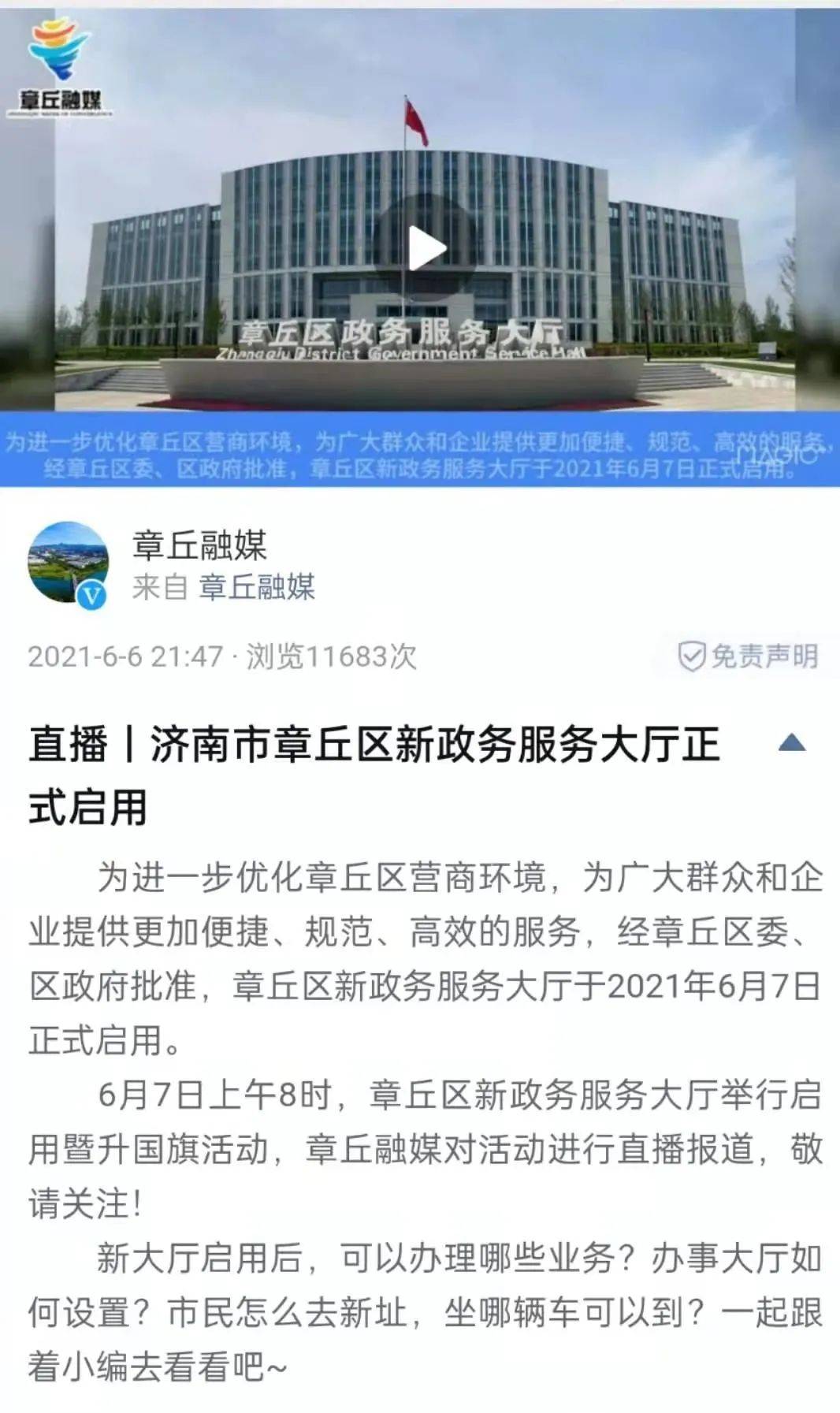
Task: Open the 章丘融媒 source link
Action: pyautogui.click(x=256, y=587)
